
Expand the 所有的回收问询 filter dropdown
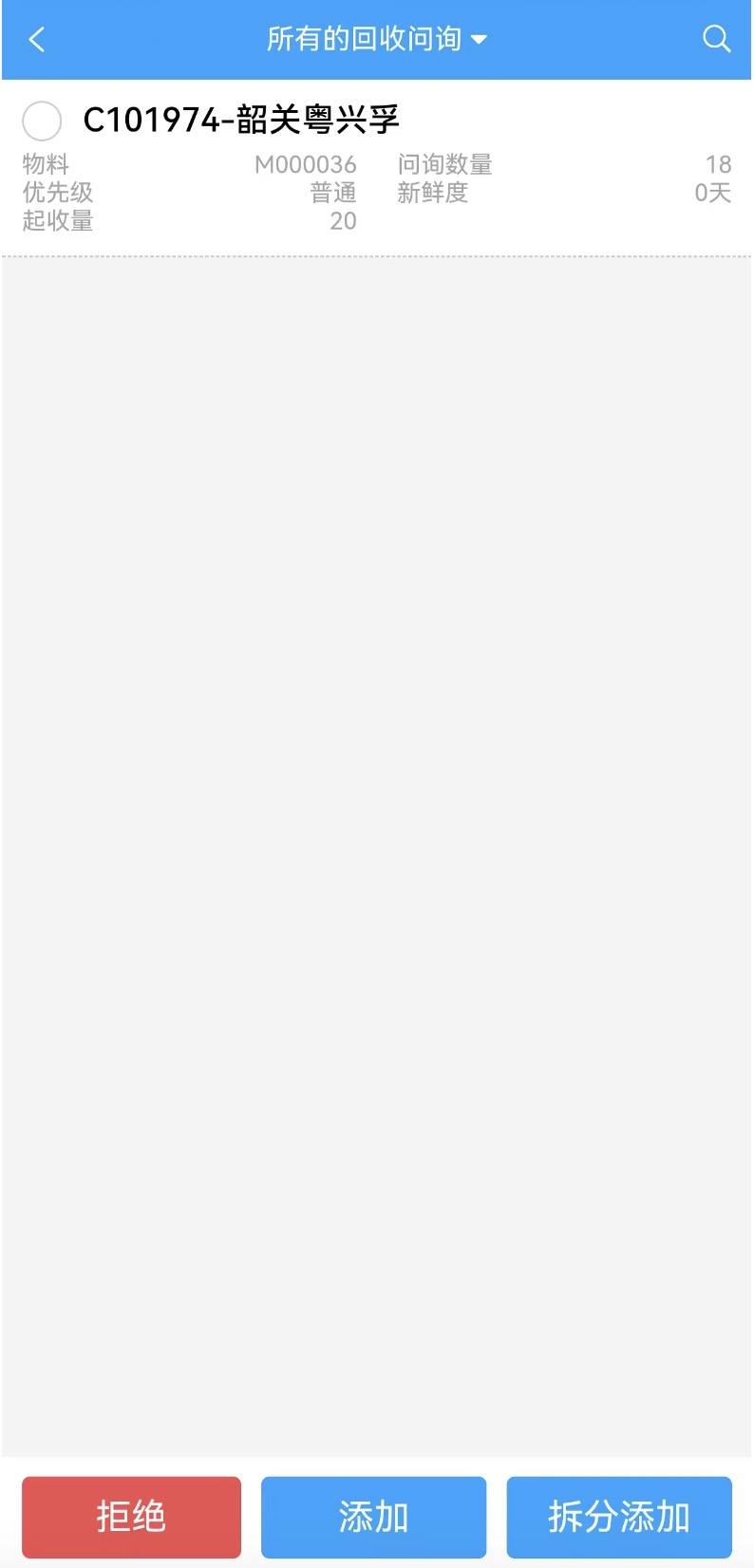(x=377, y=39)
